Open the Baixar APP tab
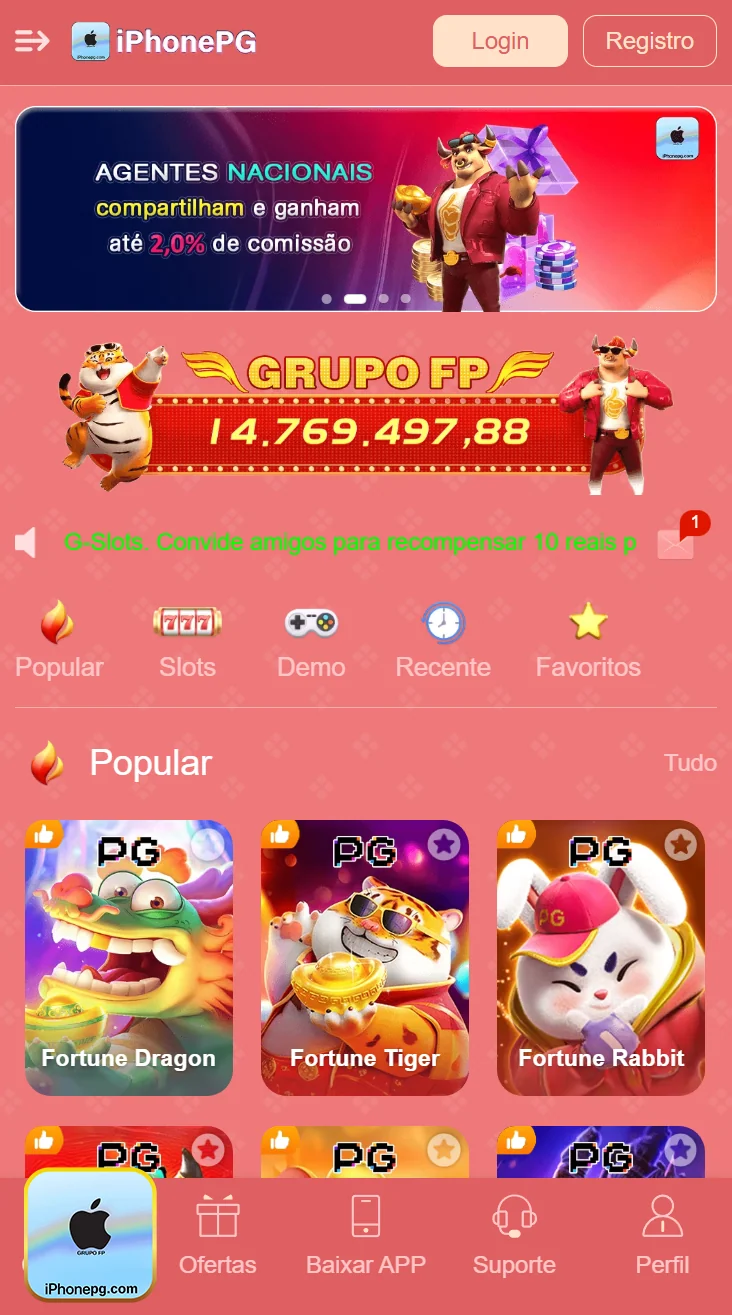The width and height of the screenshot is (732, 1315). tap(366, 1237)
